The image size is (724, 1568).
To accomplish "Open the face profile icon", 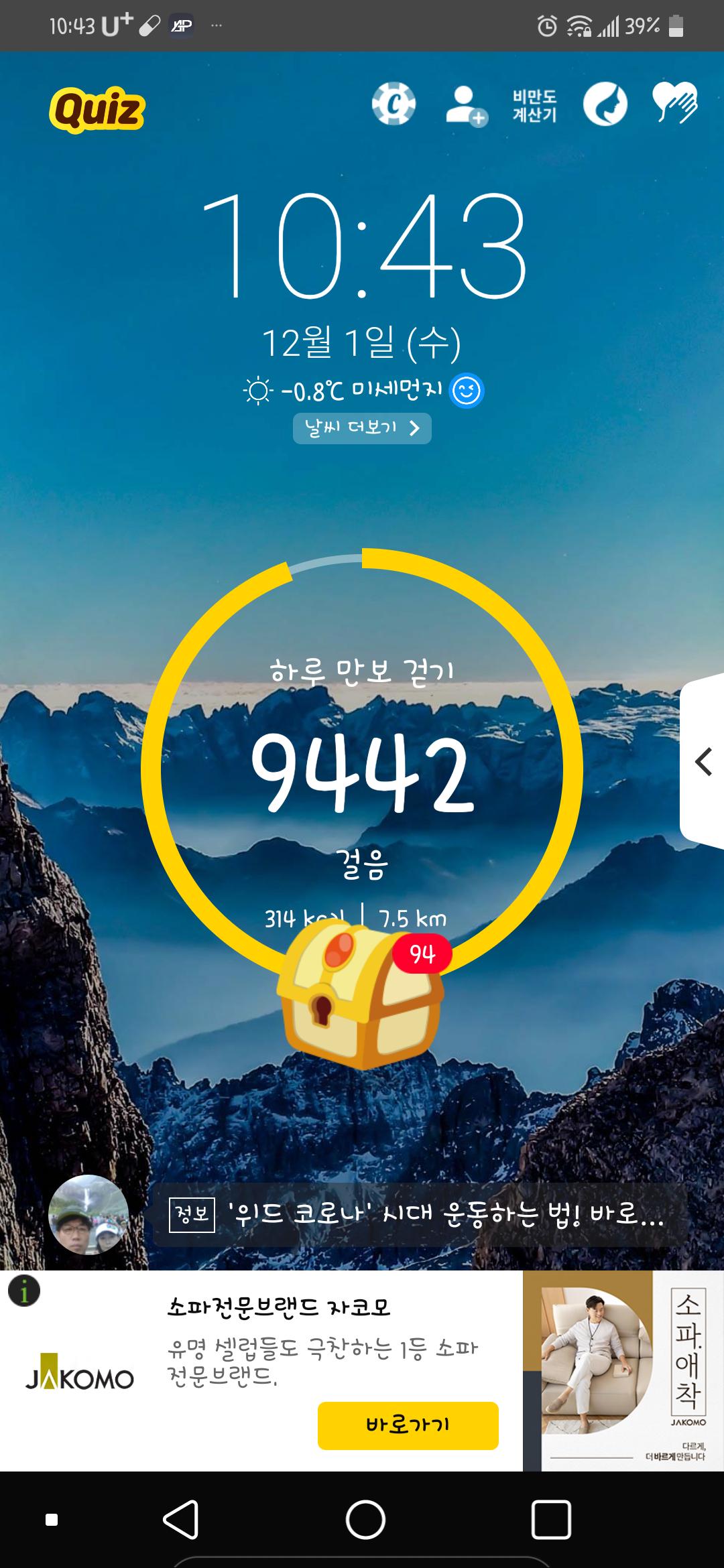I will click(605, 105).
